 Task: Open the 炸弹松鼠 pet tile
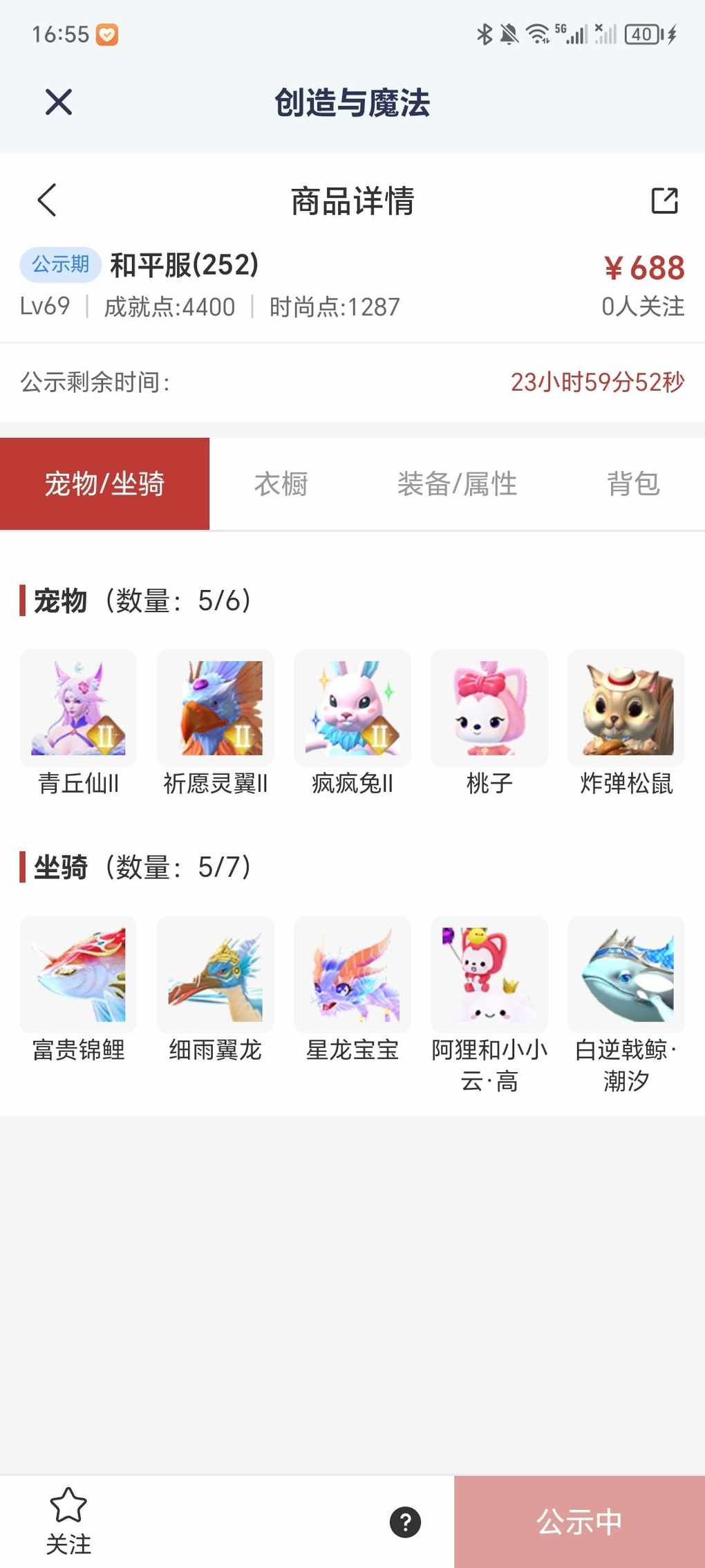626,708
